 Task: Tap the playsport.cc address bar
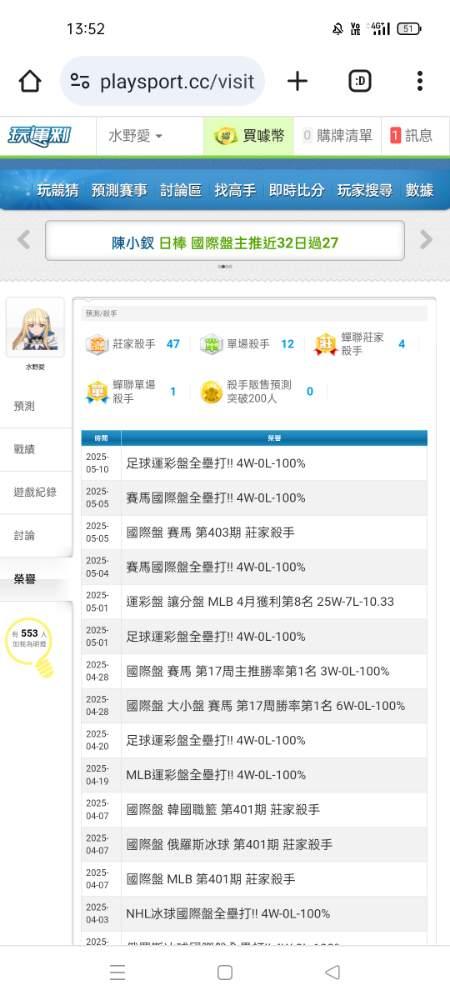[163, 81]
